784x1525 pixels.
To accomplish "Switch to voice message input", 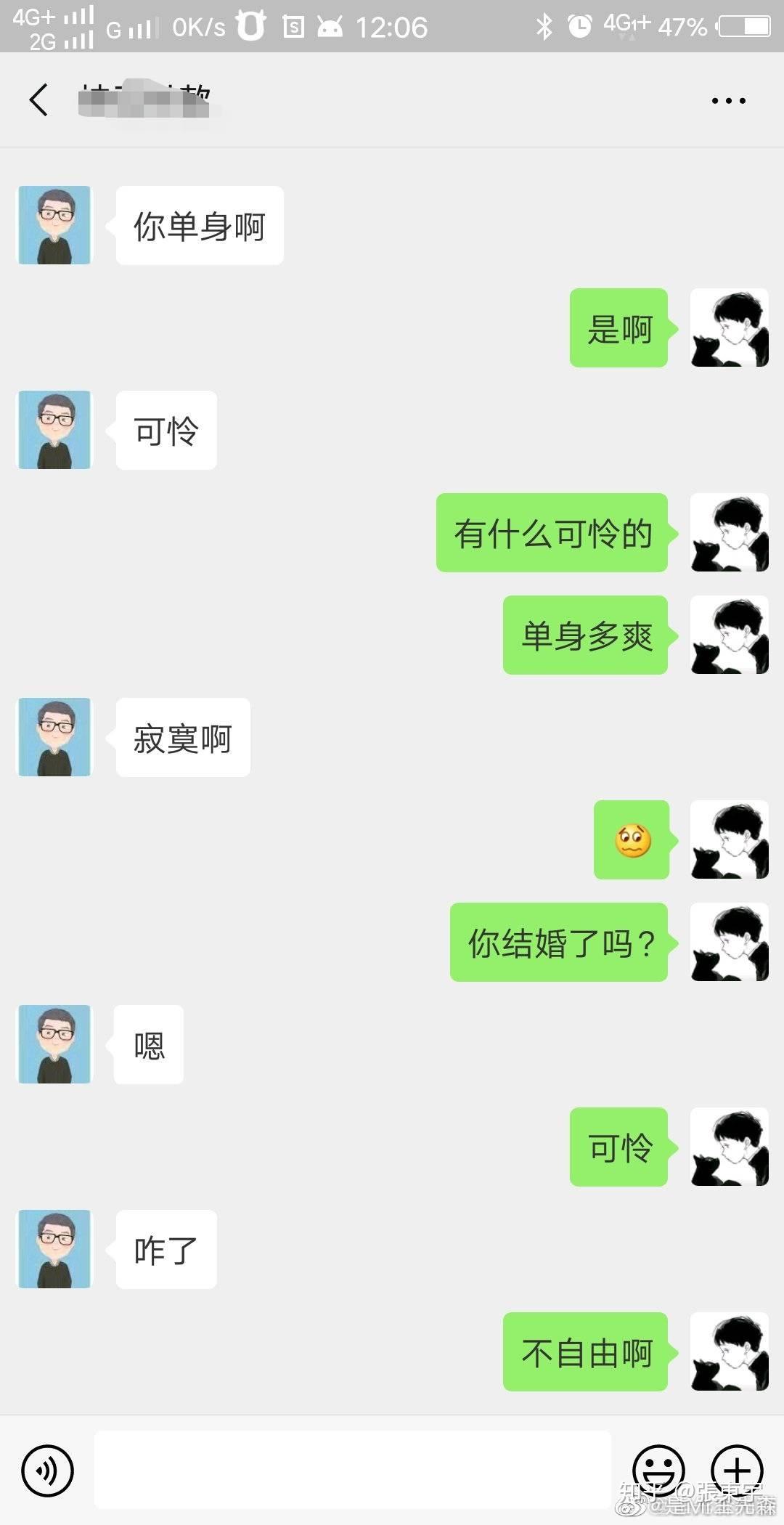I will (x=48, y=1471).
